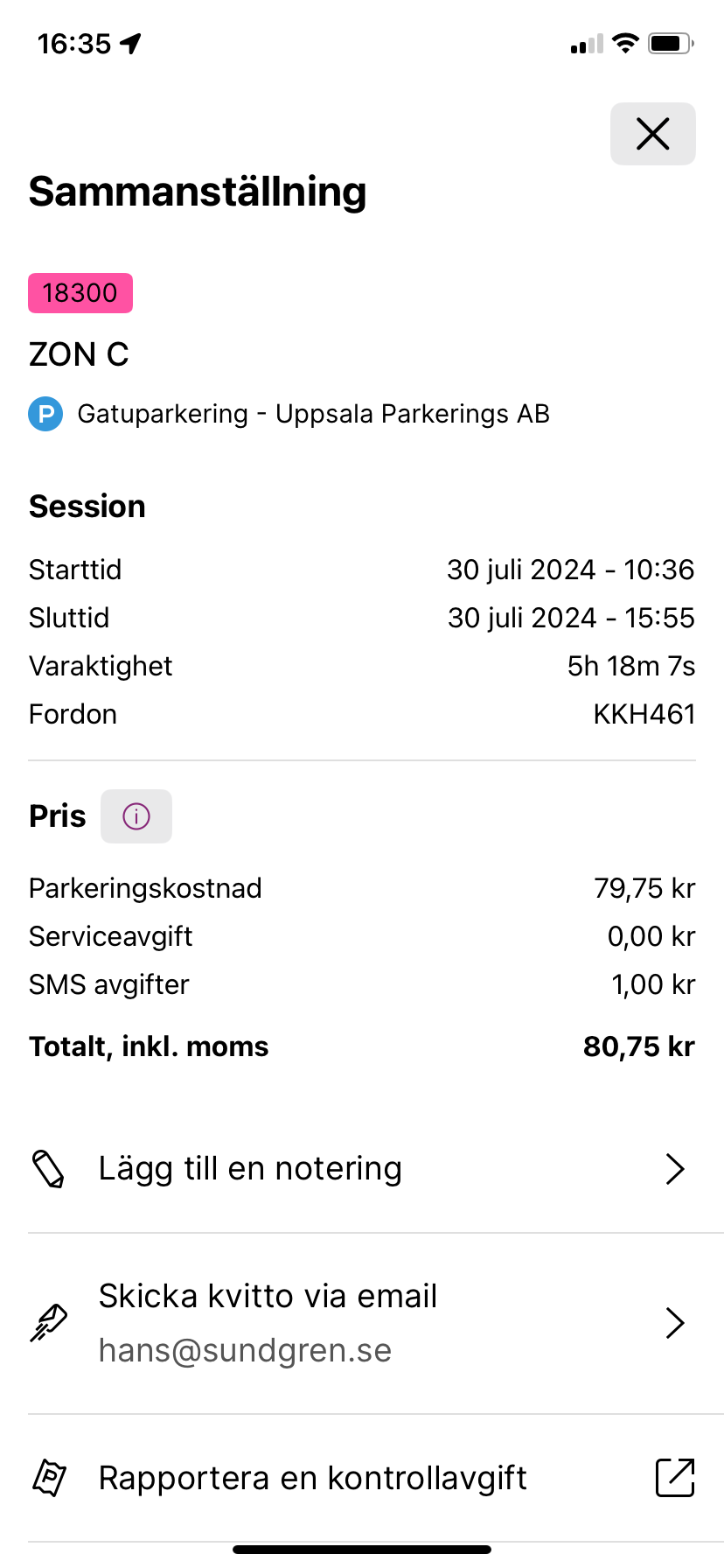Close the Sammanställning summary screen
The image size is (724, 1568).
click(x=652, y=134)
